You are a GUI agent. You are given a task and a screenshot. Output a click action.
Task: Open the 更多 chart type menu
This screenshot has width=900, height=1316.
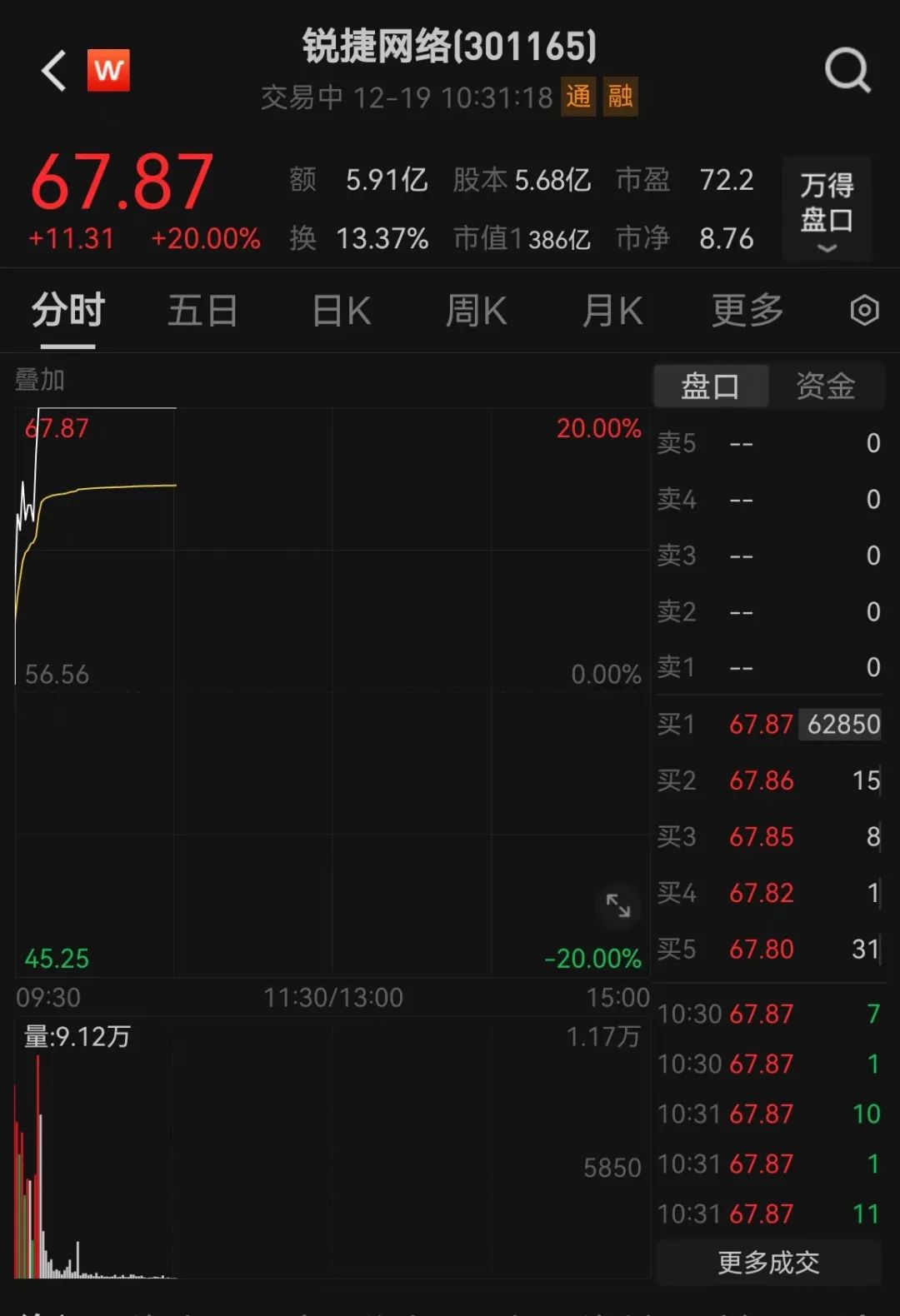[x=747, y=310]
